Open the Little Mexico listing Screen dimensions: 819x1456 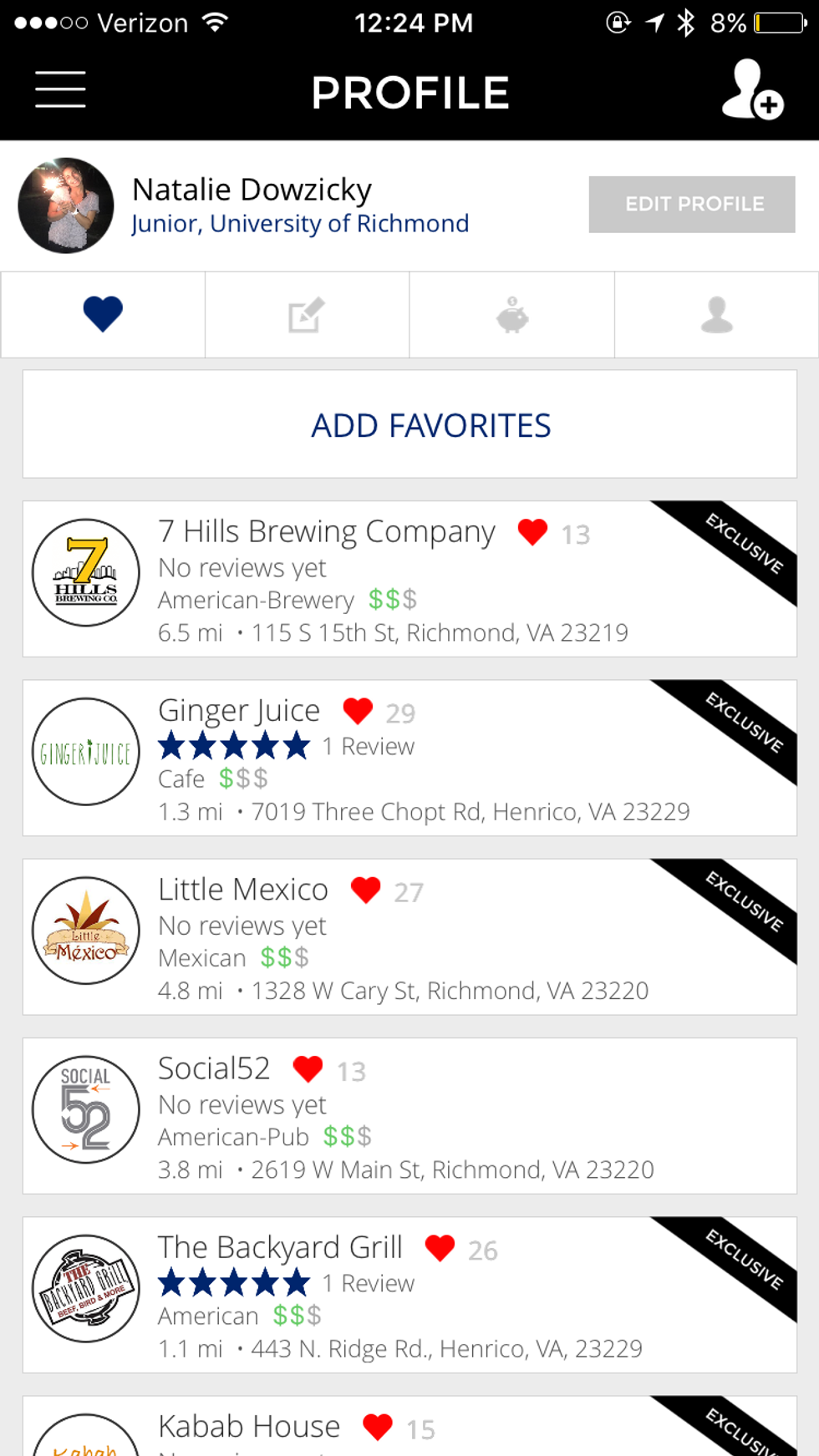point(243,890)
